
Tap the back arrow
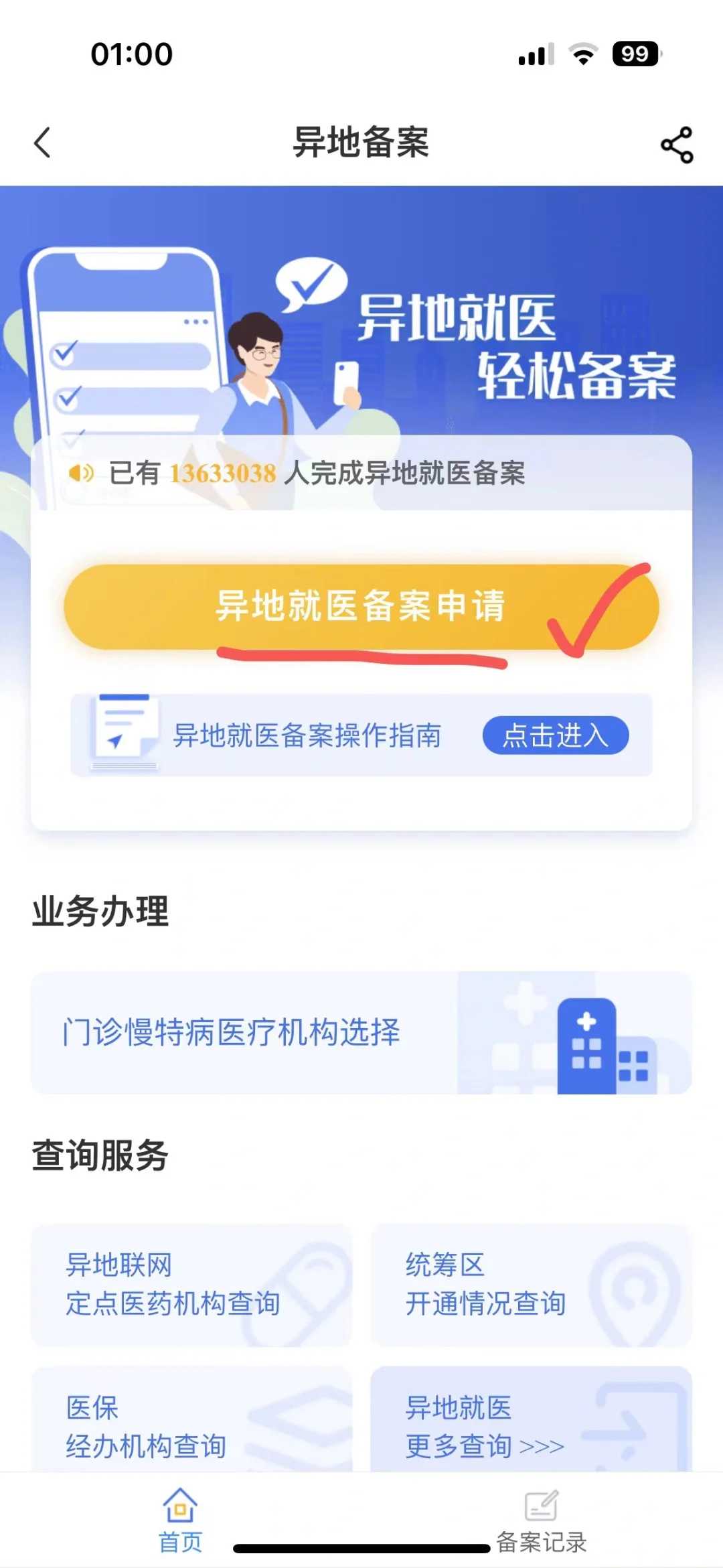(x=42, y=143)
